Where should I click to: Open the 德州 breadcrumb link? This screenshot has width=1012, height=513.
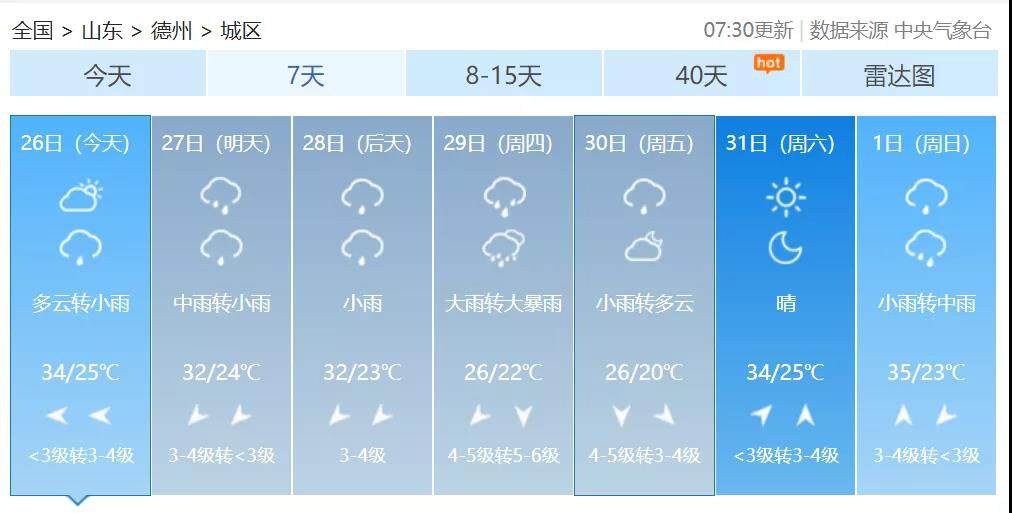click(172, 31)
